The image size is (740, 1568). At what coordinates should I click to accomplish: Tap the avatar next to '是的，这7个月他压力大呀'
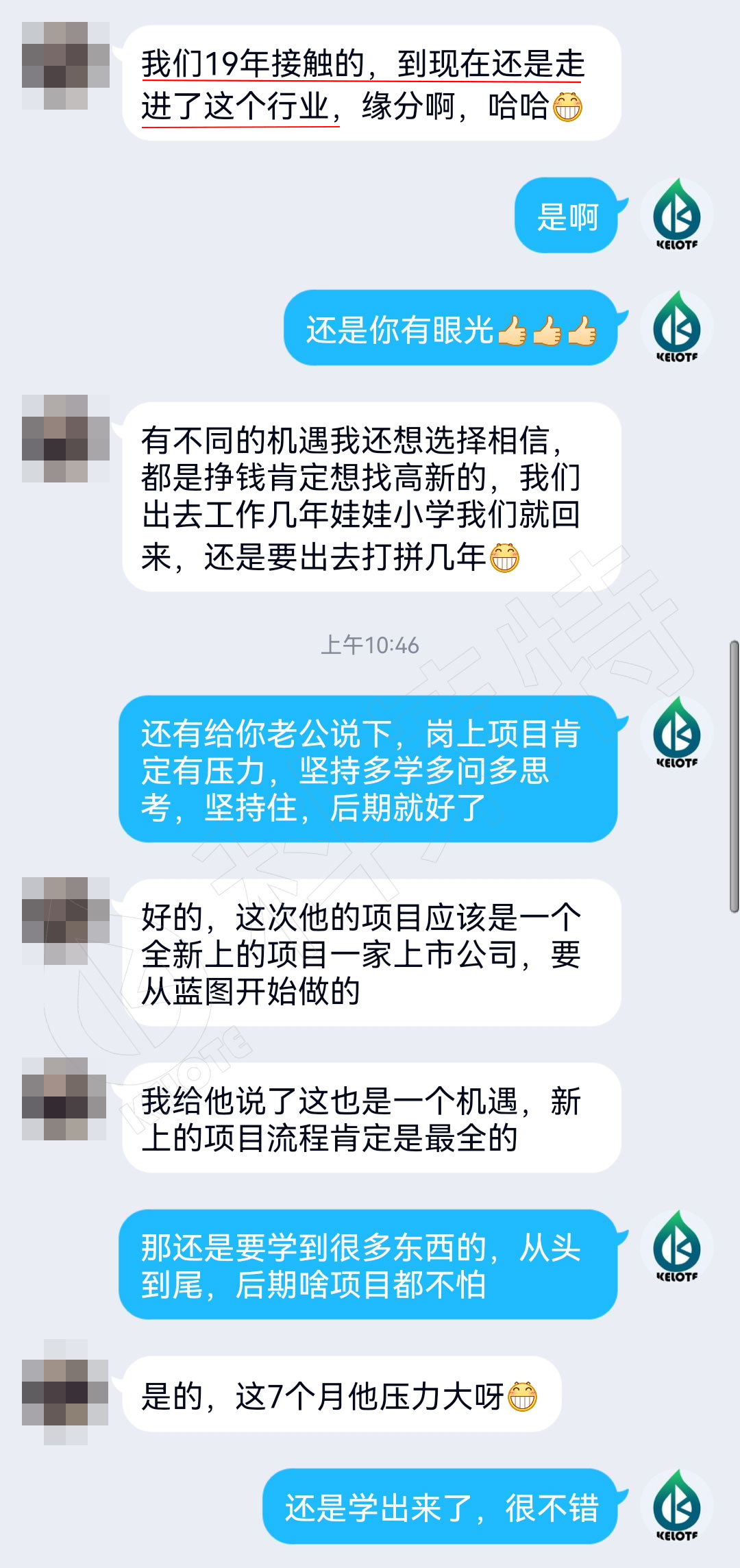(x=66, y=1391)
